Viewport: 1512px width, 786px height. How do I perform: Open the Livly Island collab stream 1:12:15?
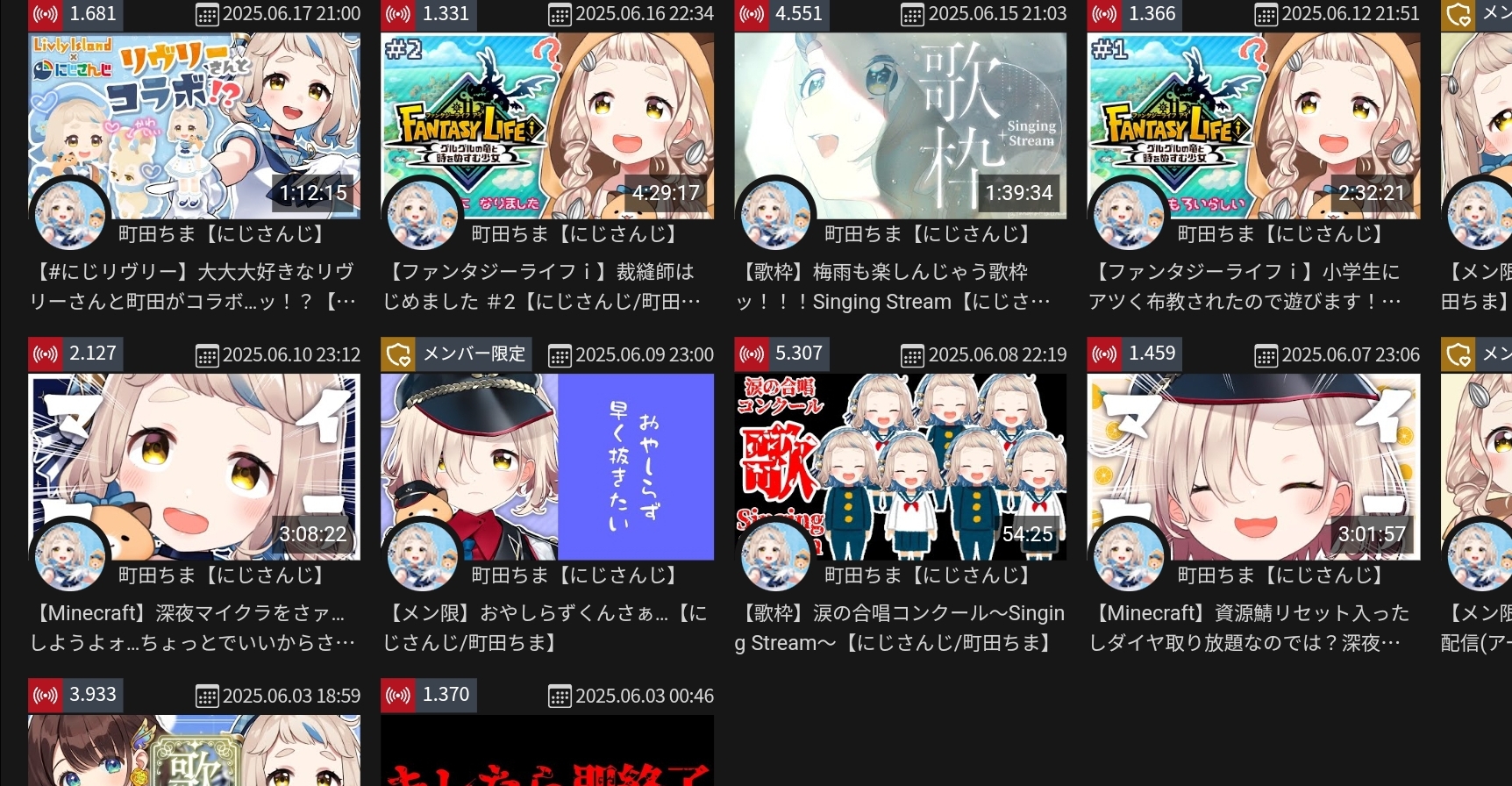(x=194, y=125)
